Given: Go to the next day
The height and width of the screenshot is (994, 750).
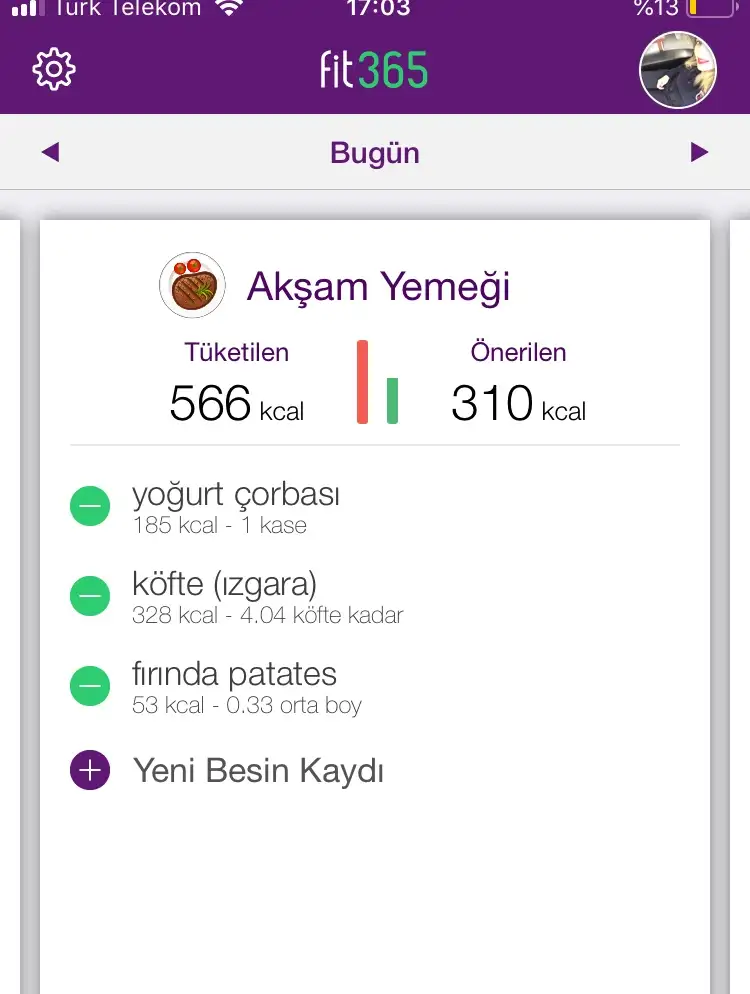Looking at the screenshot, I should (699, 153).
